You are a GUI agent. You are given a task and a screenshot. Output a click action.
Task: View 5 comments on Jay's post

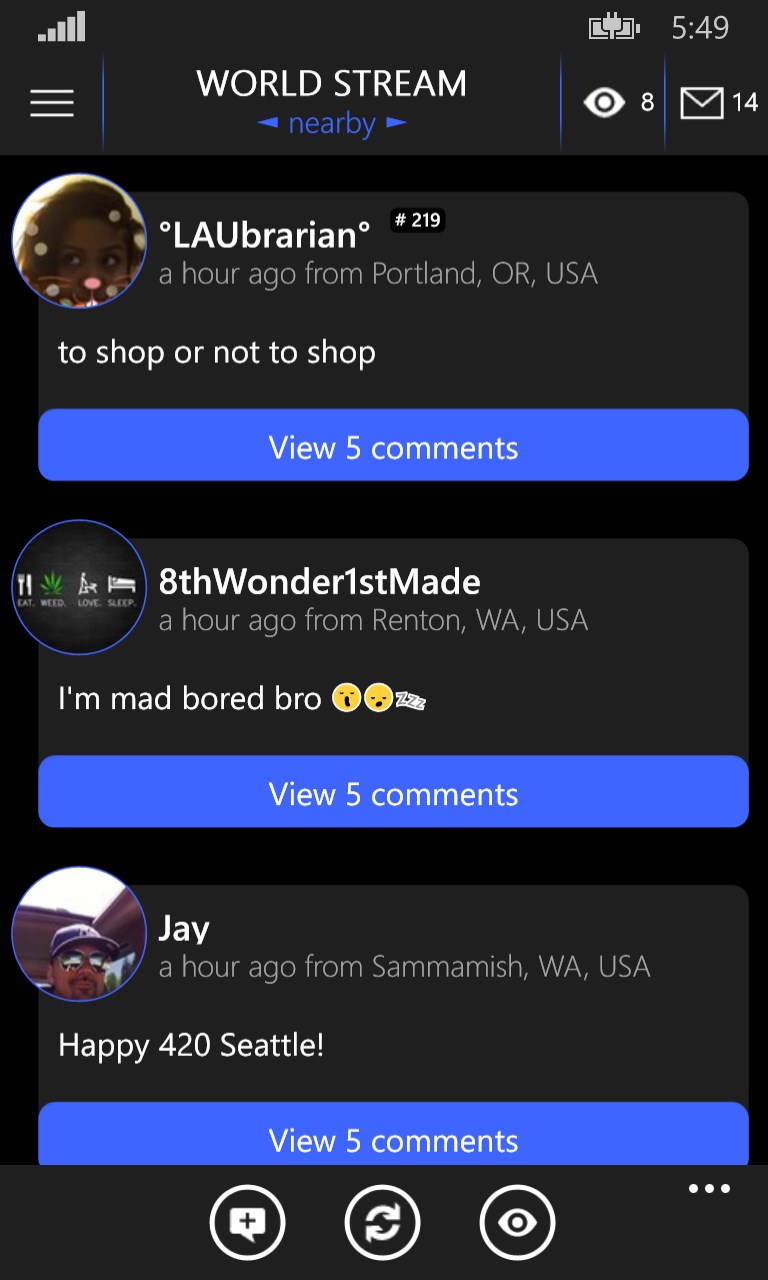[x=393, y=1138]
